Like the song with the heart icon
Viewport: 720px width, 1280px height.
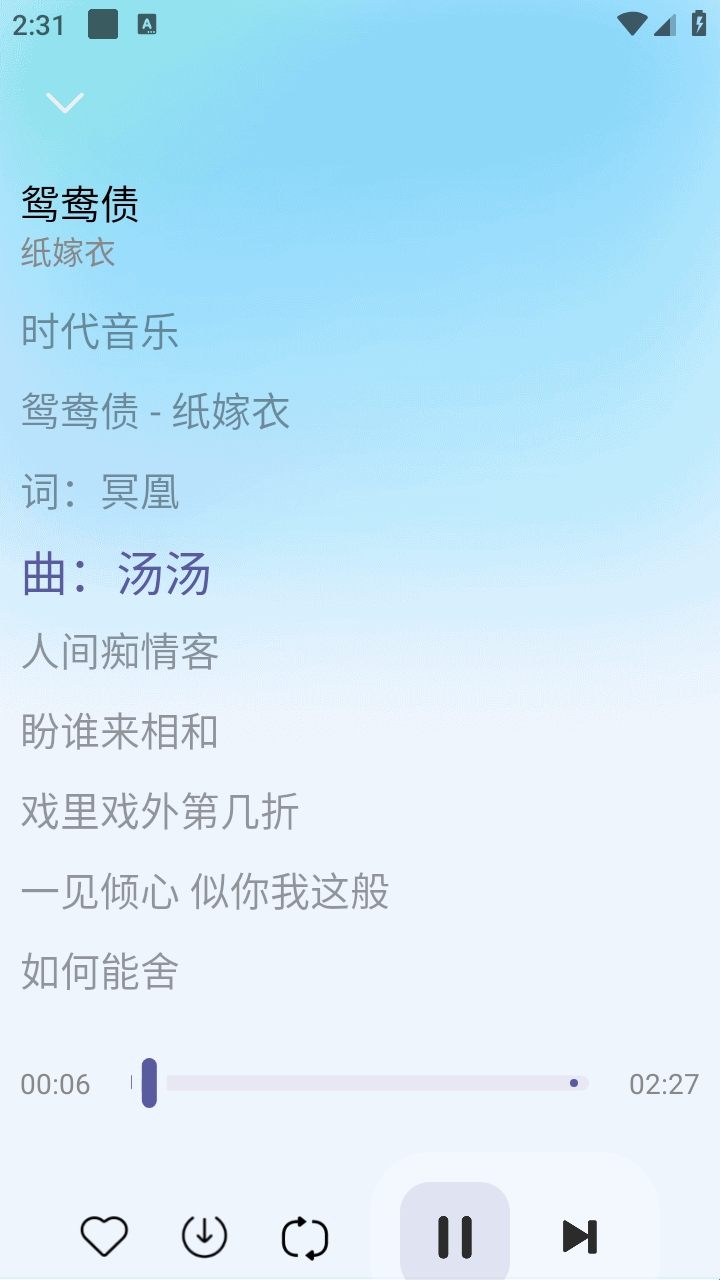(x=104, y=1237)
